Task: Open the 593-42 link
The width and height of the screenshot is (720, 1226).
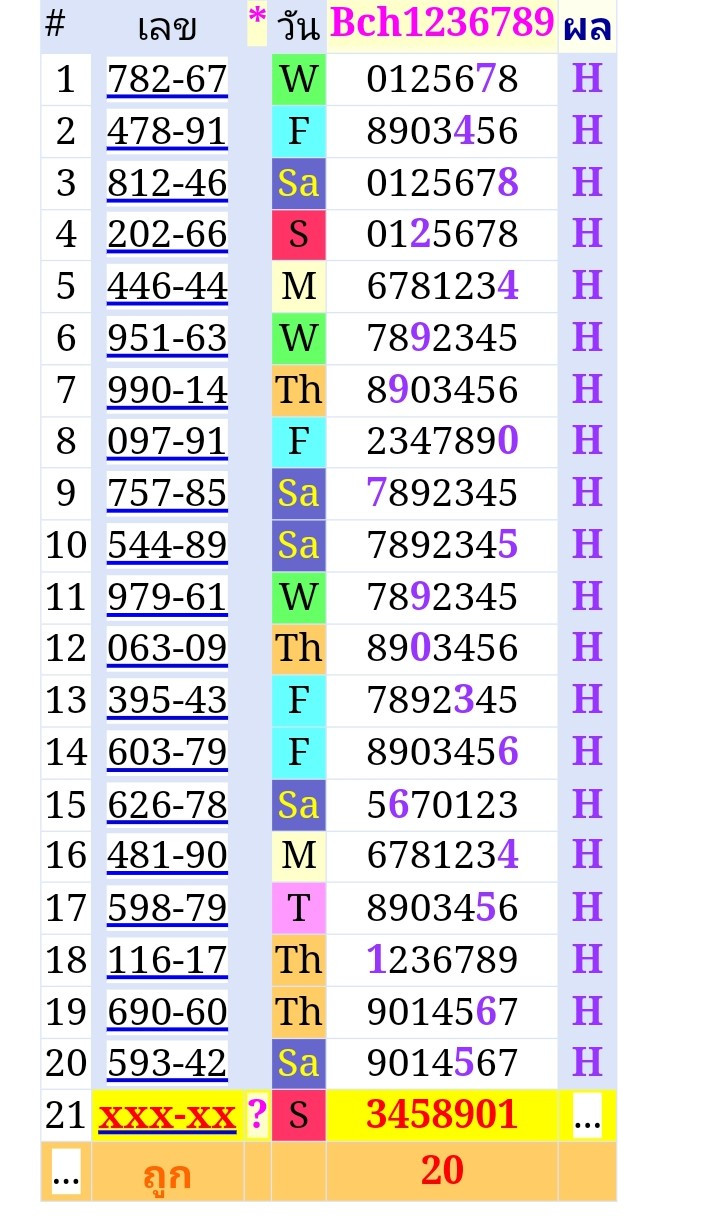Action: pos(167,1064)
